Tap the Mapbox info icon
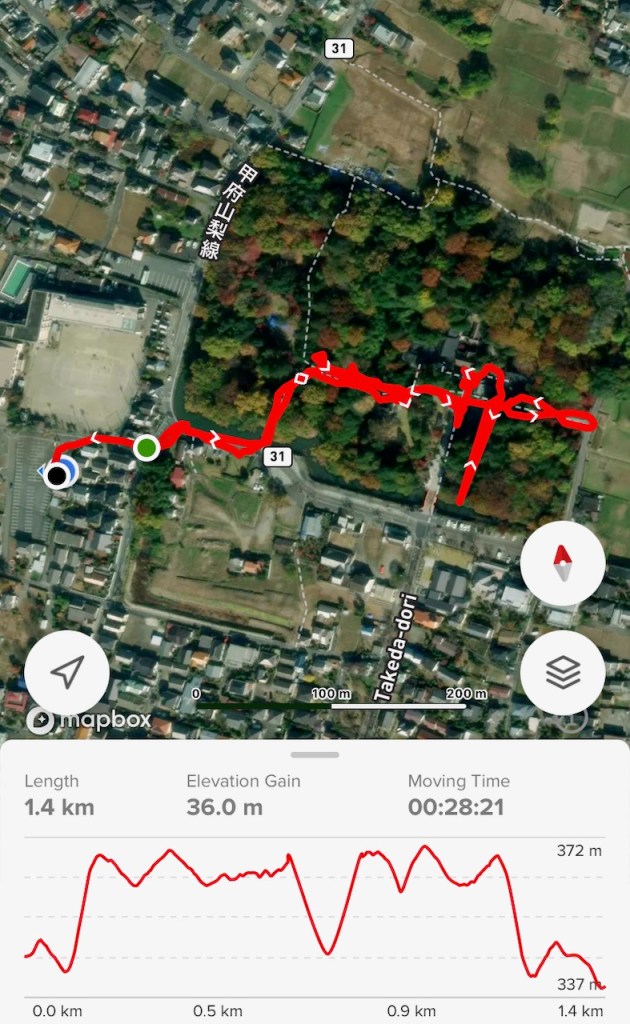The image size is (630, 1024). click(571, 721)
